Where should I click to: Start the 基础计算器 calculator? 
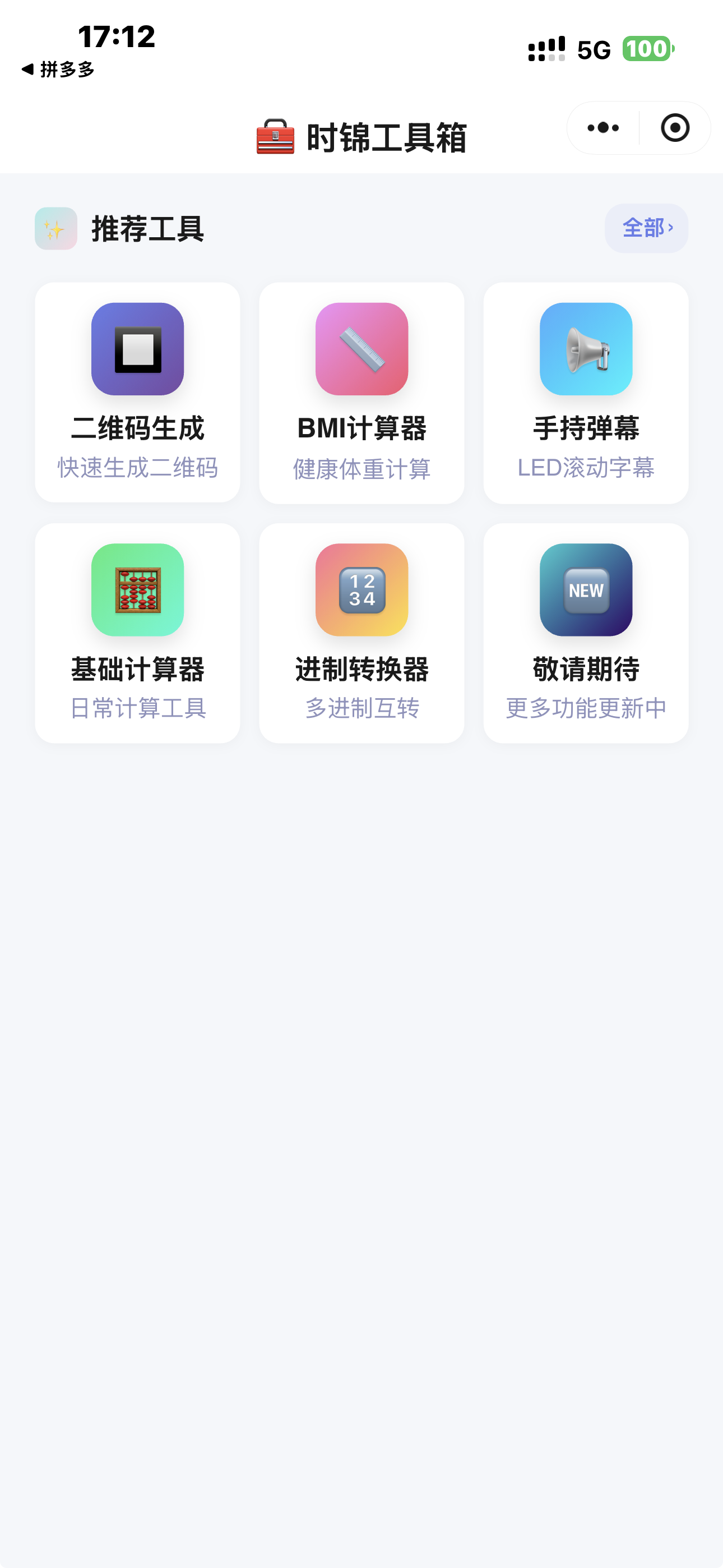(137, 633)
